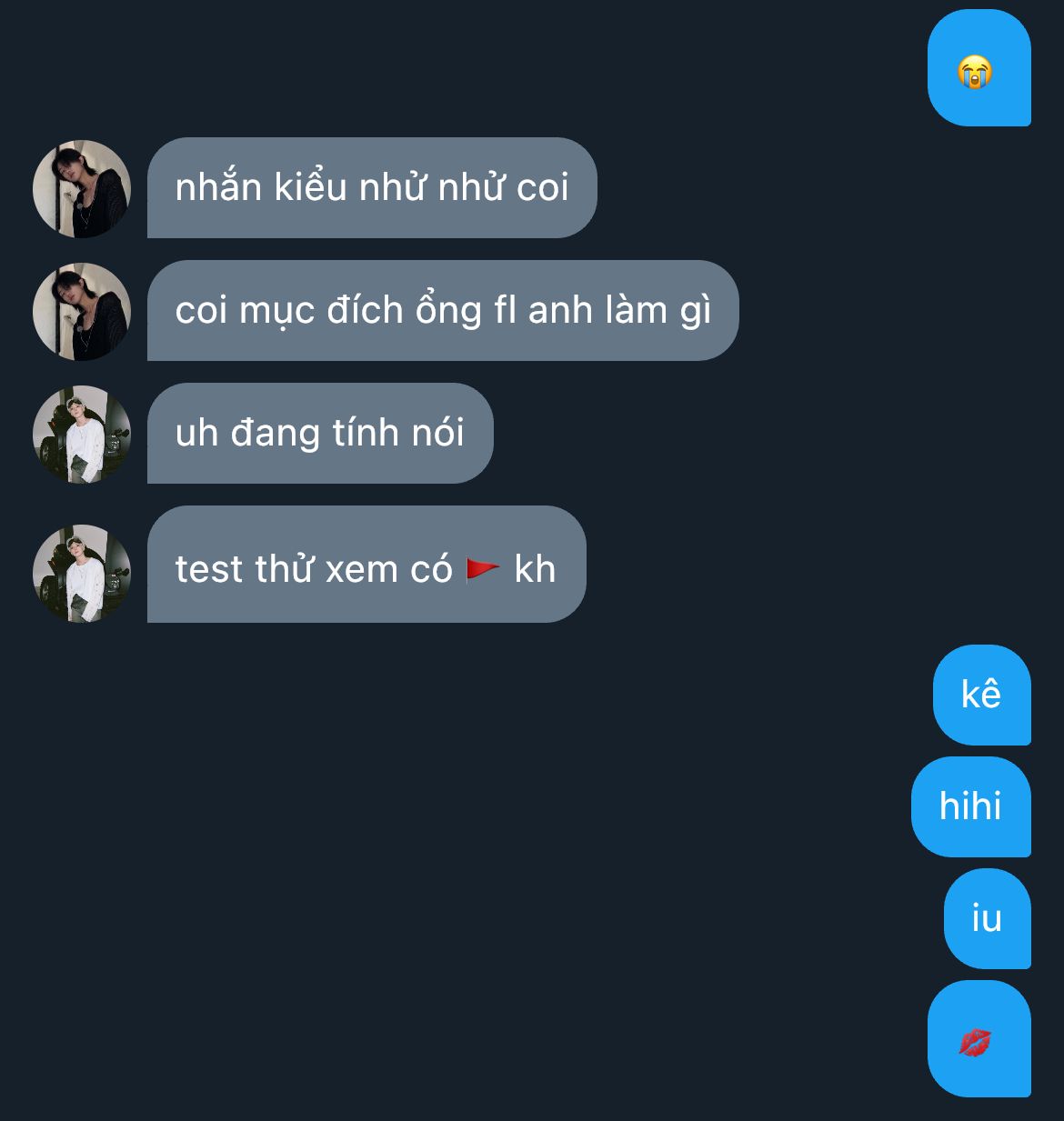
Task: Open avatar next to "test thử xem có" message
Action: (x=82, y=574)
